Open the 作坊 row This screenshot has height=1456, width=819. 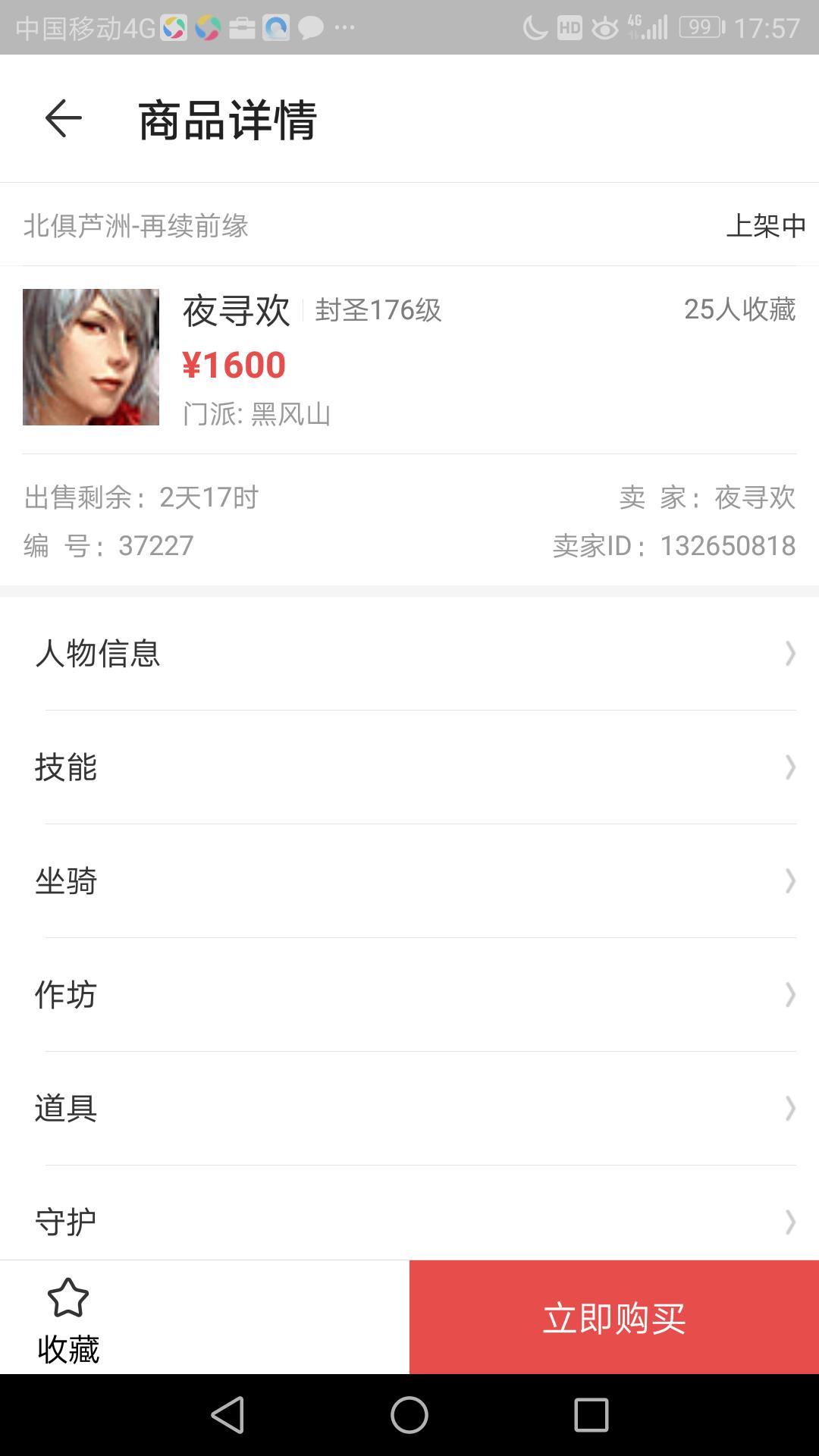pos(409,995)
